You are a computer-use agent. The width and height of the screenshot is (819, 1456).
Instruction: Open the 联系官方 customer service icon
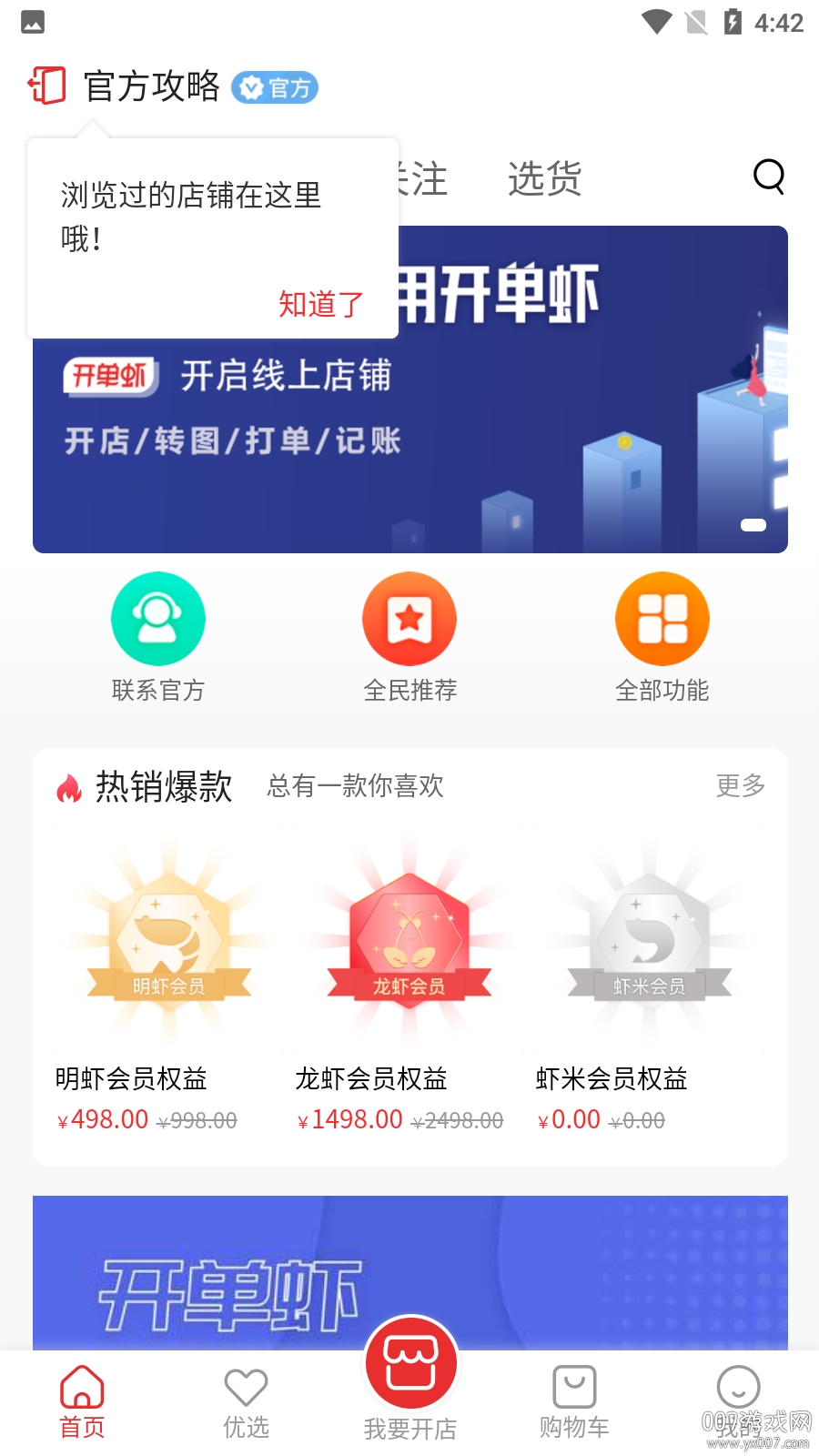pyautogui.click(x=158, y=618)
